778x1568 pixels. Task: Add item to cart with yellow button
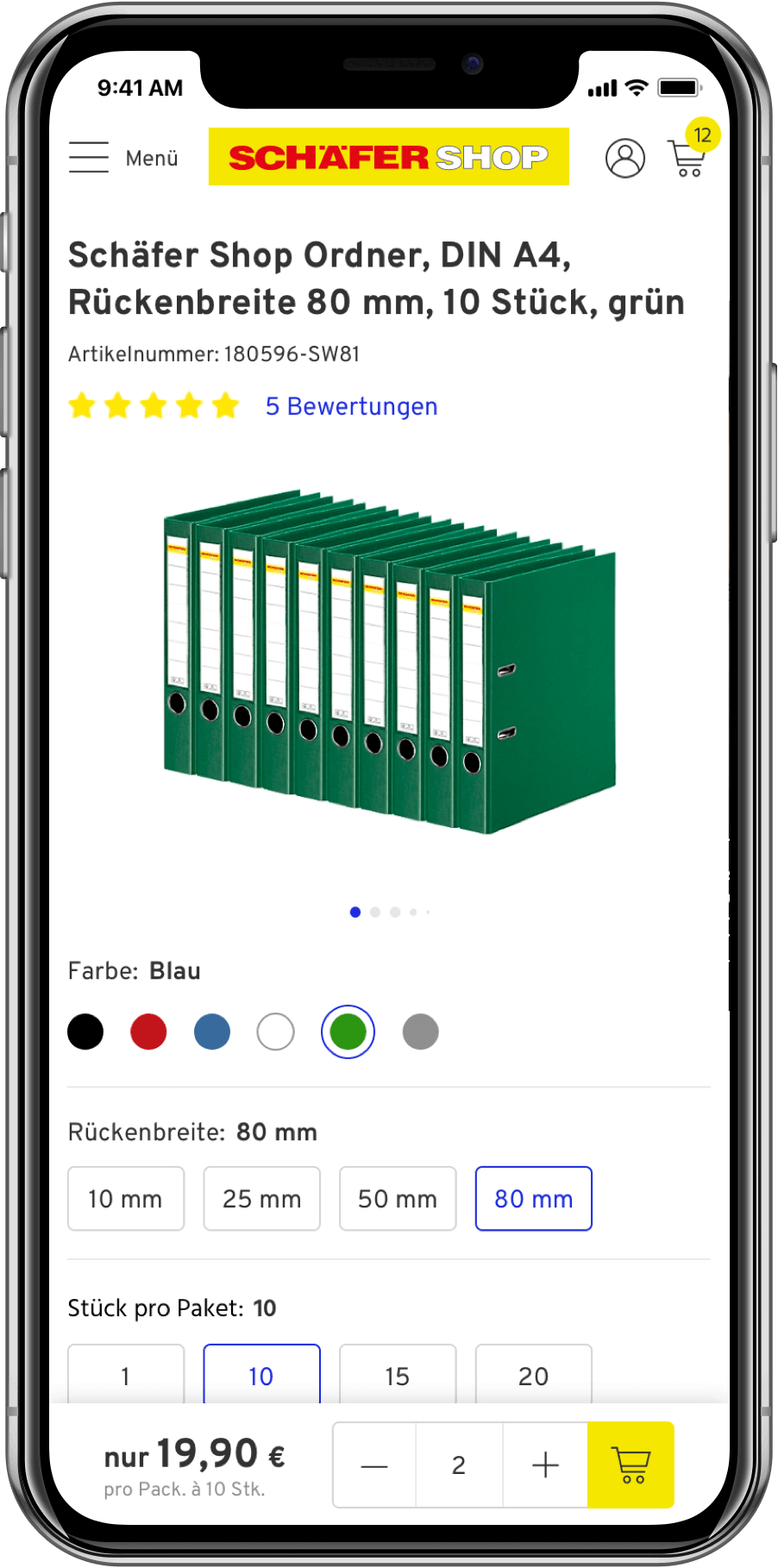tap(631, 1465)
